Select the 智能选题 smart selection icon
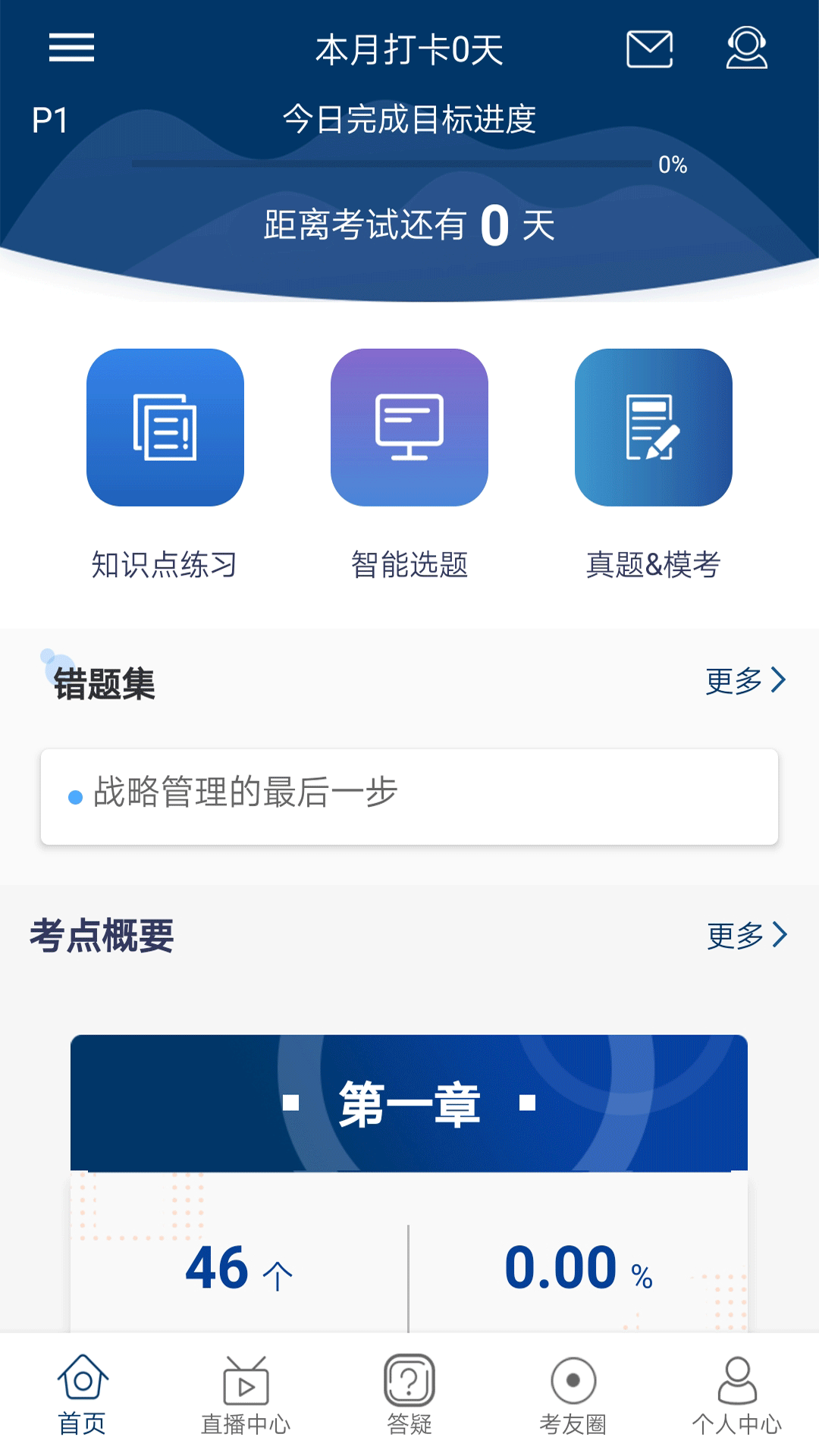Viewport: 819px width, 1456px height. [x=409, y=429]
